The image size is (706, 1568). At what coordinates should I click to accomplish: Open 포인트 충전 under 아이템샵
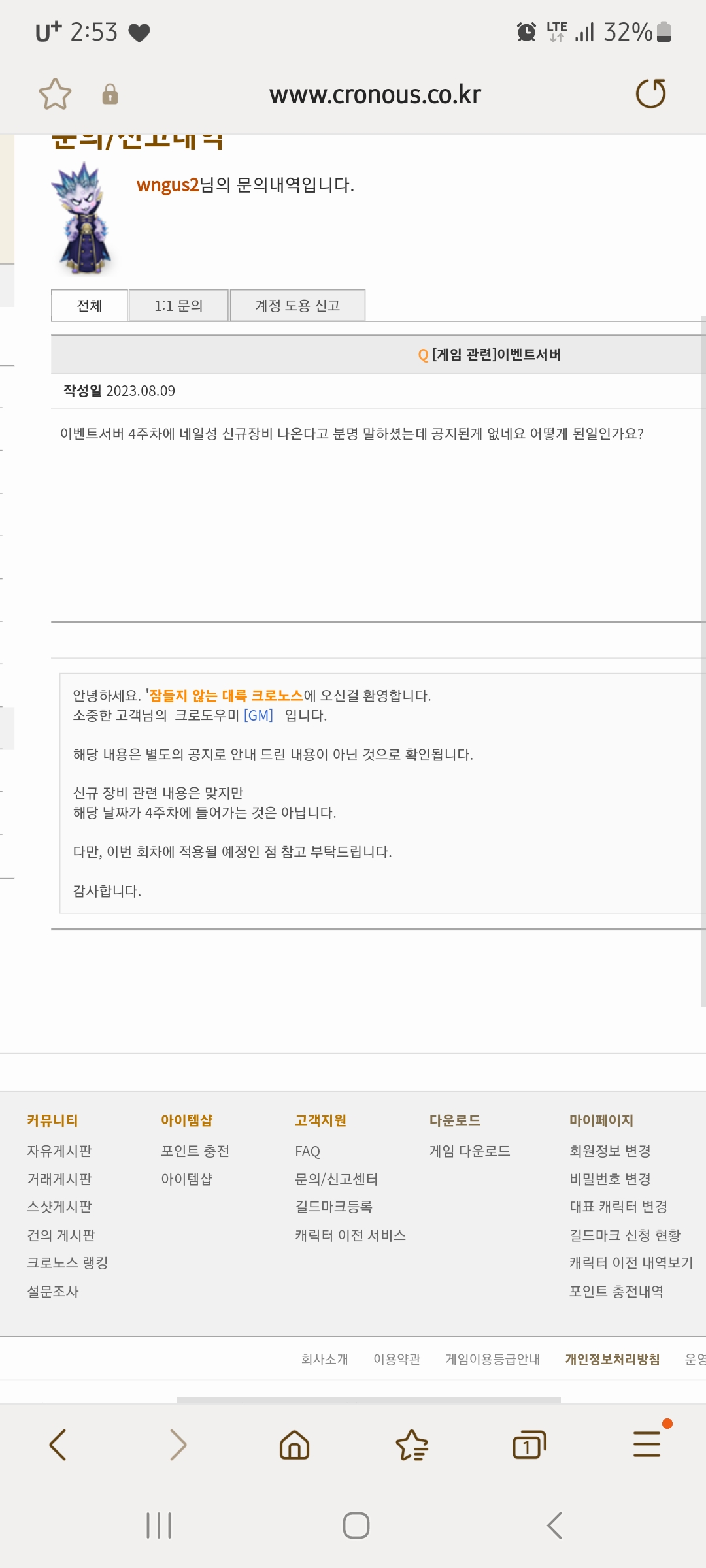click(195, 1151)
